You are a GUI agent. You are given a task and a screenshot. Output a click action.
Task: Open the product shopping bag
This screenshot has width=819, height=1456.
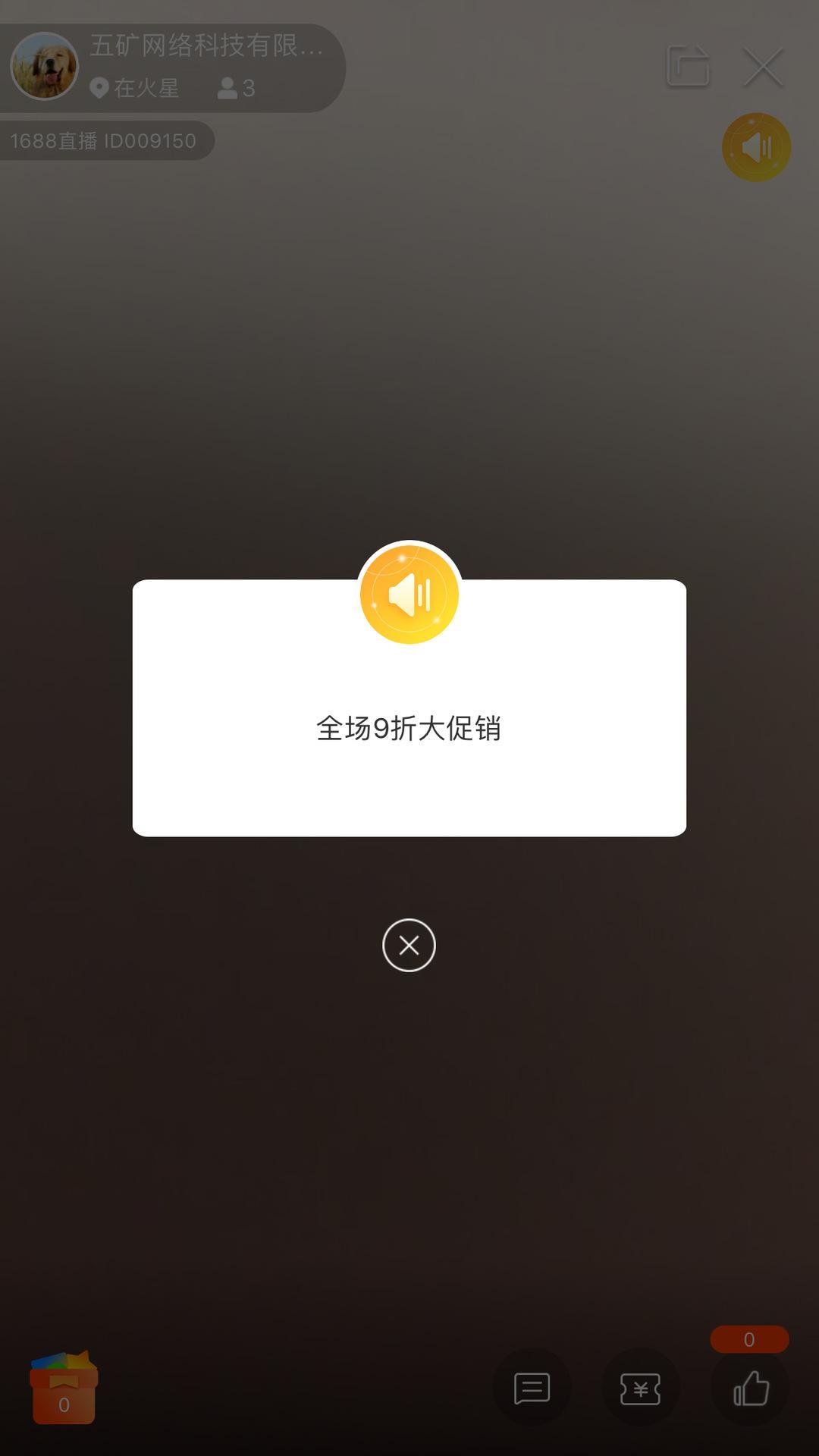point(64,1388)
